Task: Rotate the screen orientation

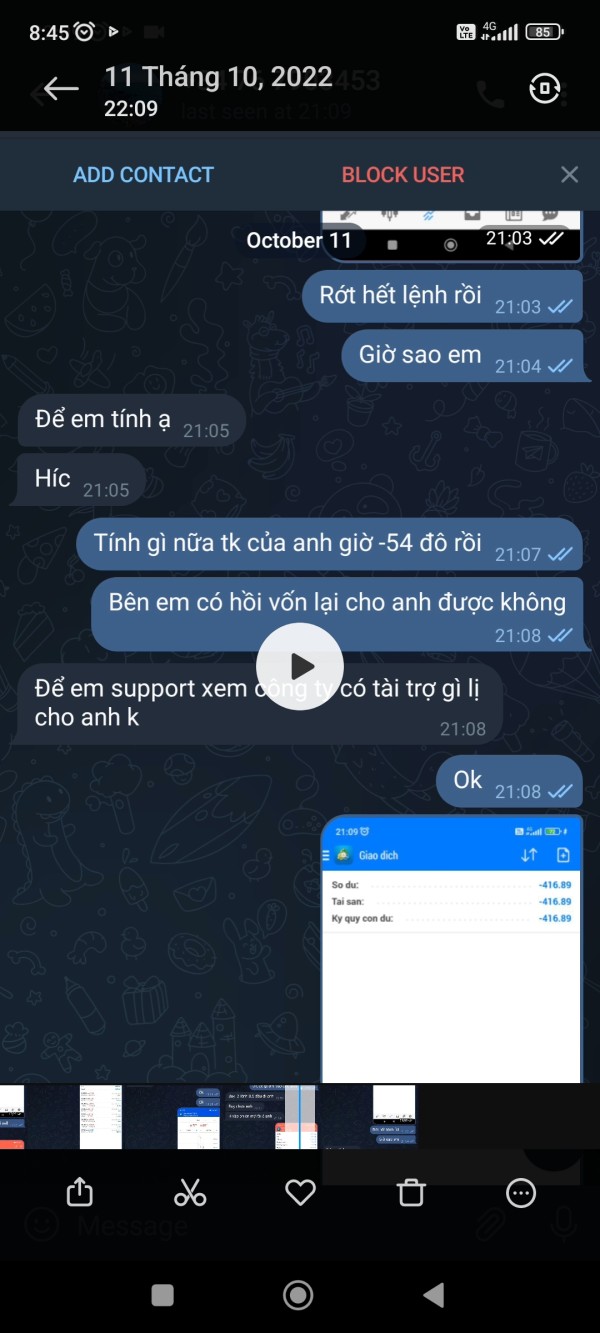Action: [x=544, y=89]
